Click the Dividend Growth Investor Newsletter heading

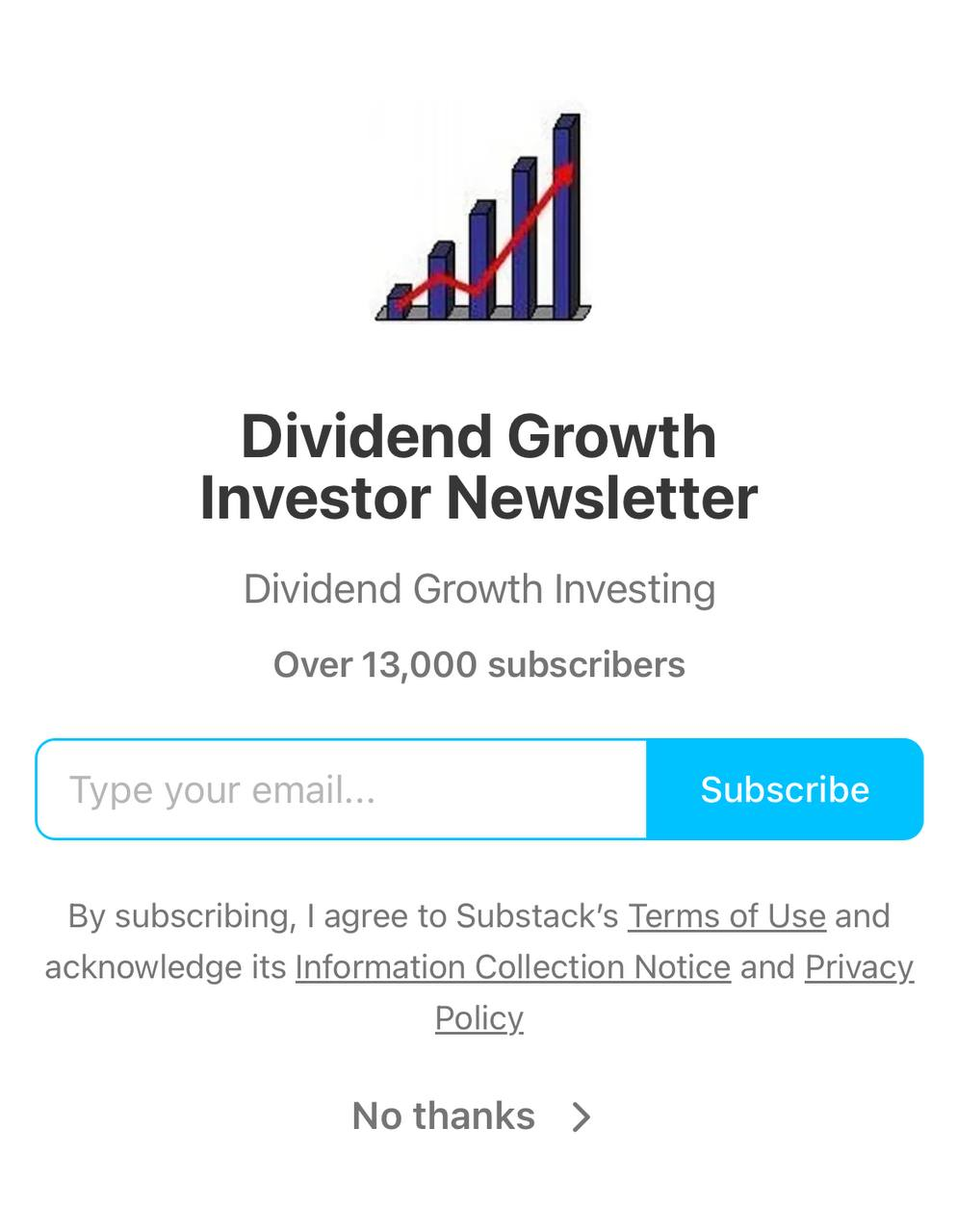pyautogui.click(x=478, y=467)
